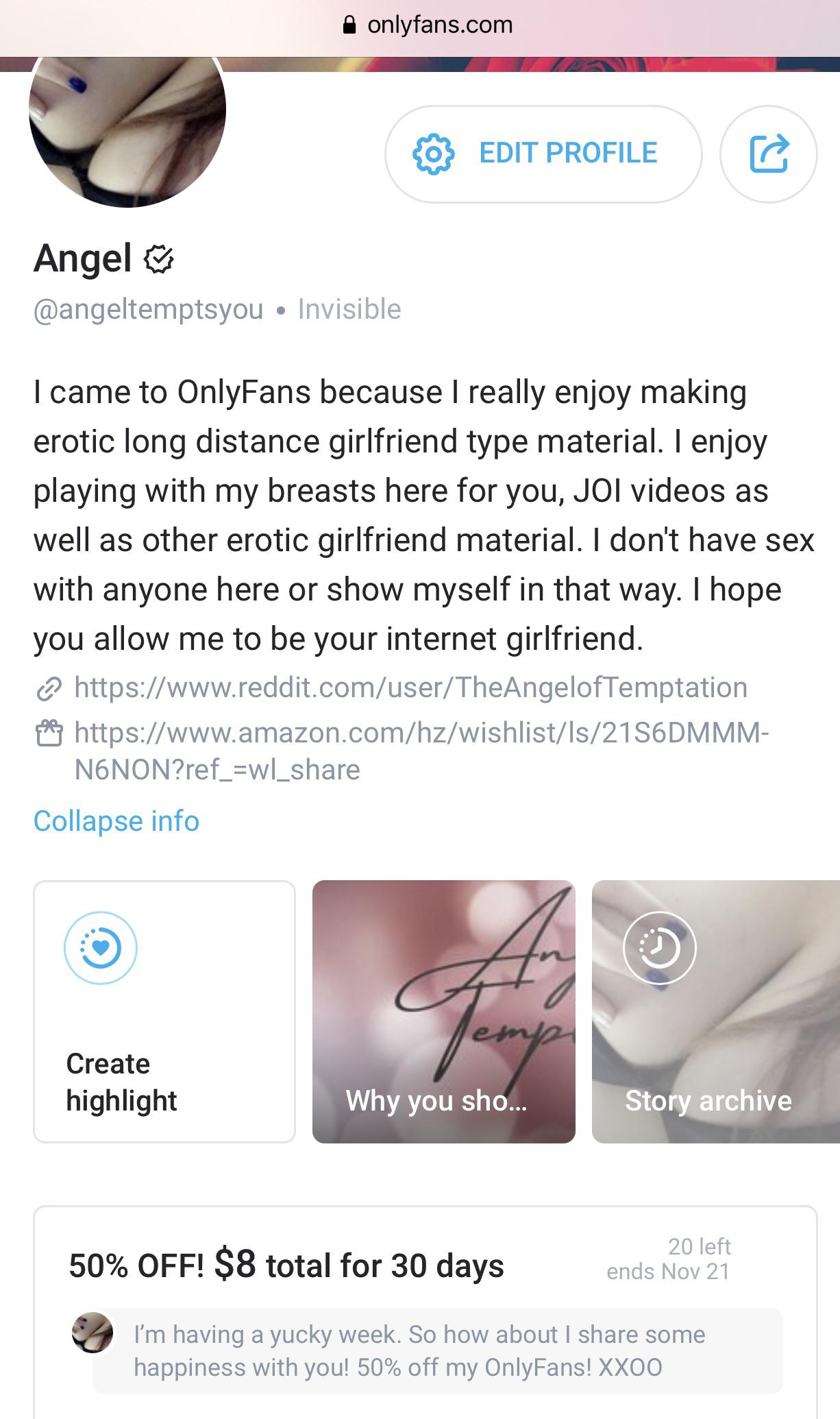
Task: Open the Amazon wishlist link
Action: coord(421,751)
